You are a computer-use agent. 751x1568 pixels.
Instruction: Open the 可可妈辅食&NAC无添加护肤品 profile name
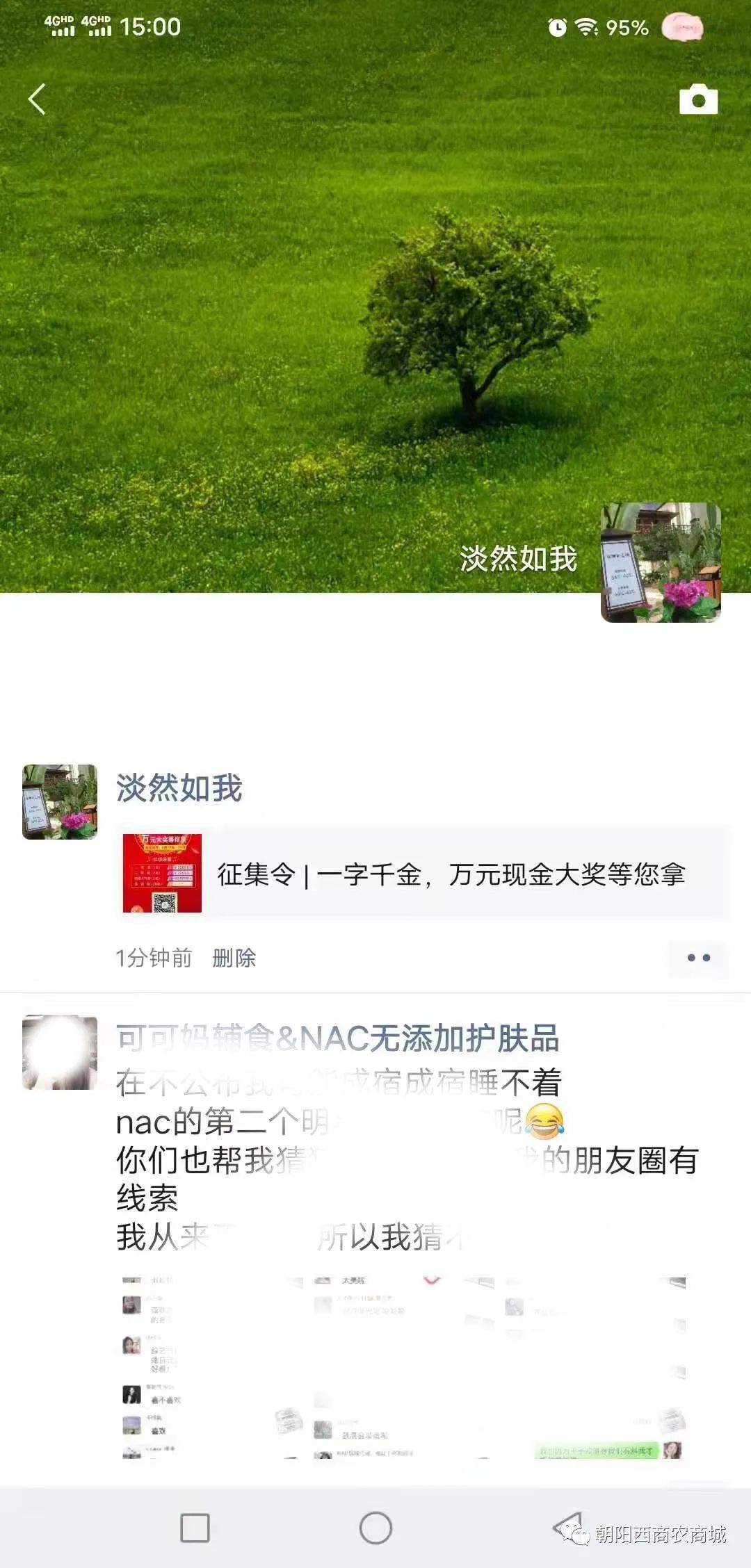337,1038
